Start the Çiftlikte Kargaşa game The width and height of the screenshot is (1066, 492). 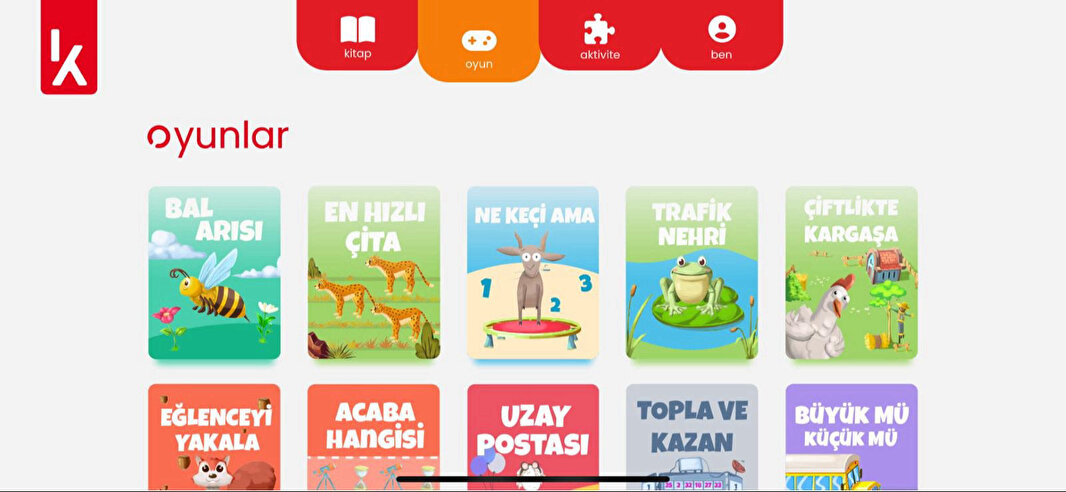pos(851,272)
